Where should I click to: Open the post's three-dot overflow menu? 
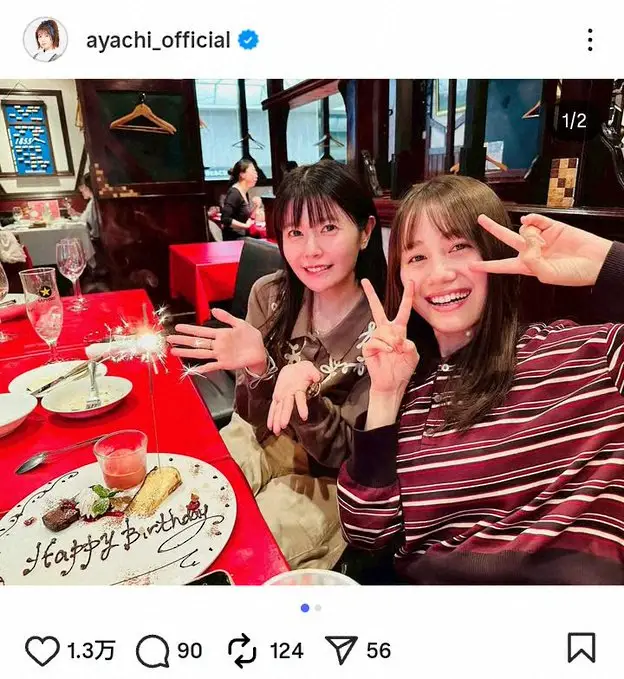click(x=590, y=40)
